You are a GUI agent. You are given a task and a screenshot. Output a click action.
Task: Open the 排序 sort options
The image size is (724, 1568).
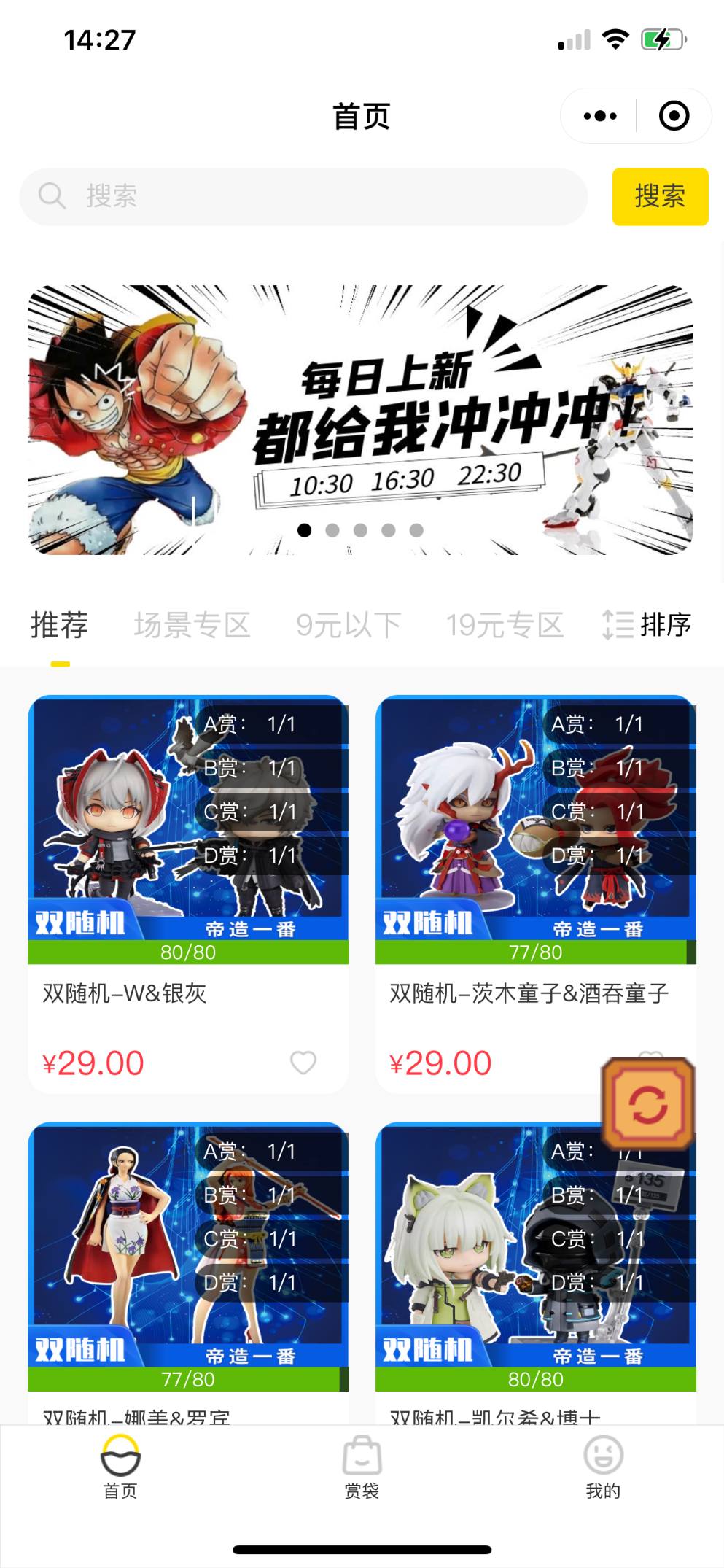pyautogui.click(x=647, y=625)
